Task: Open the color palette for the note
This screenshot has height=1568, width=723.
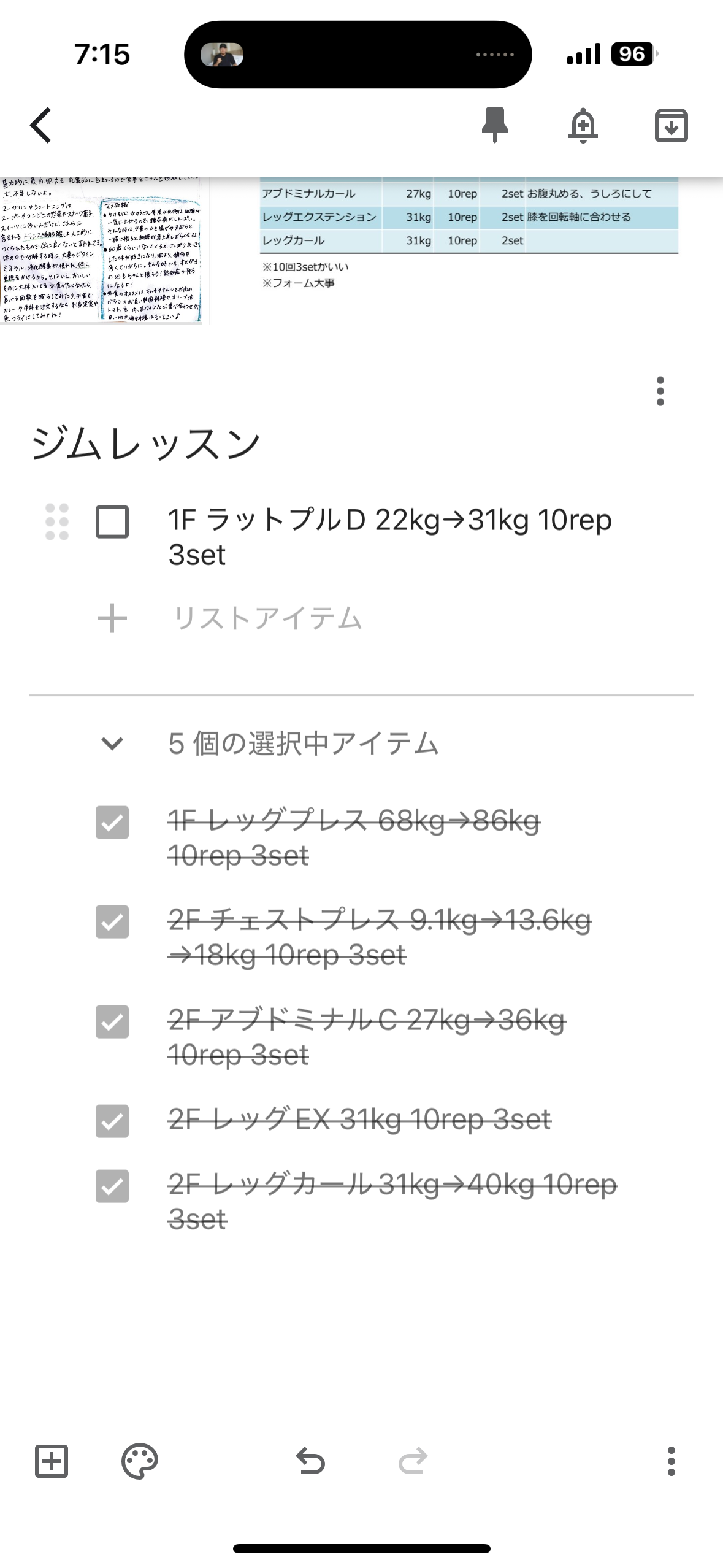Action: [140, 1461]
